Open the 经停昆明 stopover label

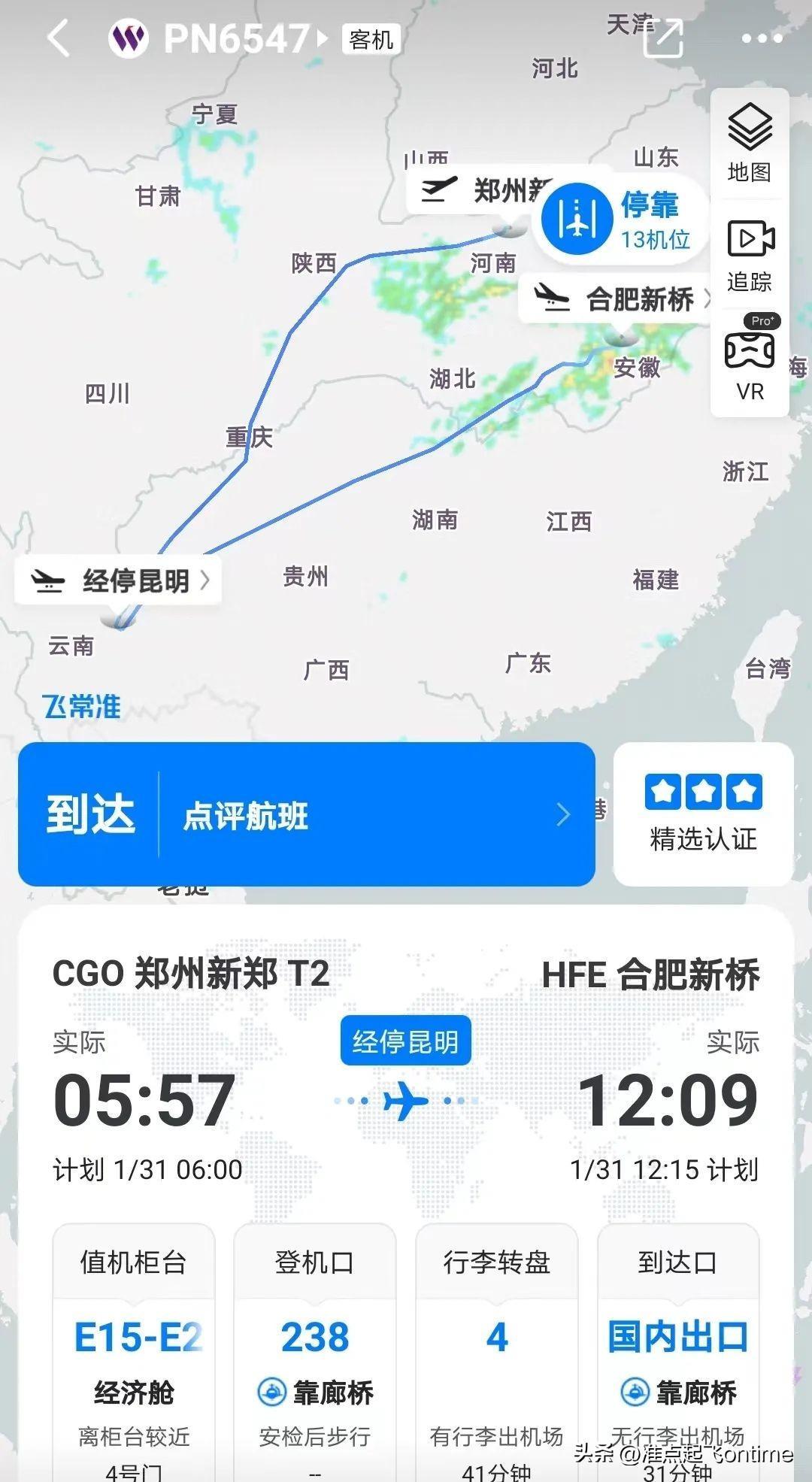click(x=119, y=580)
